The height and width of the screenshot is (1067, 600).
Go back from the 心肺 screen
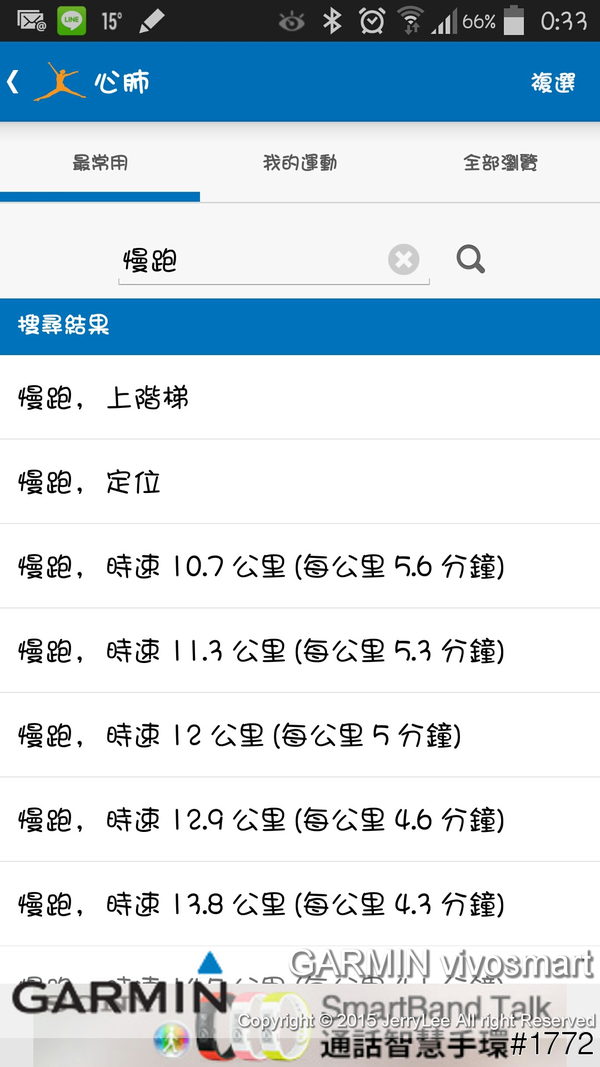pos(14,82)
